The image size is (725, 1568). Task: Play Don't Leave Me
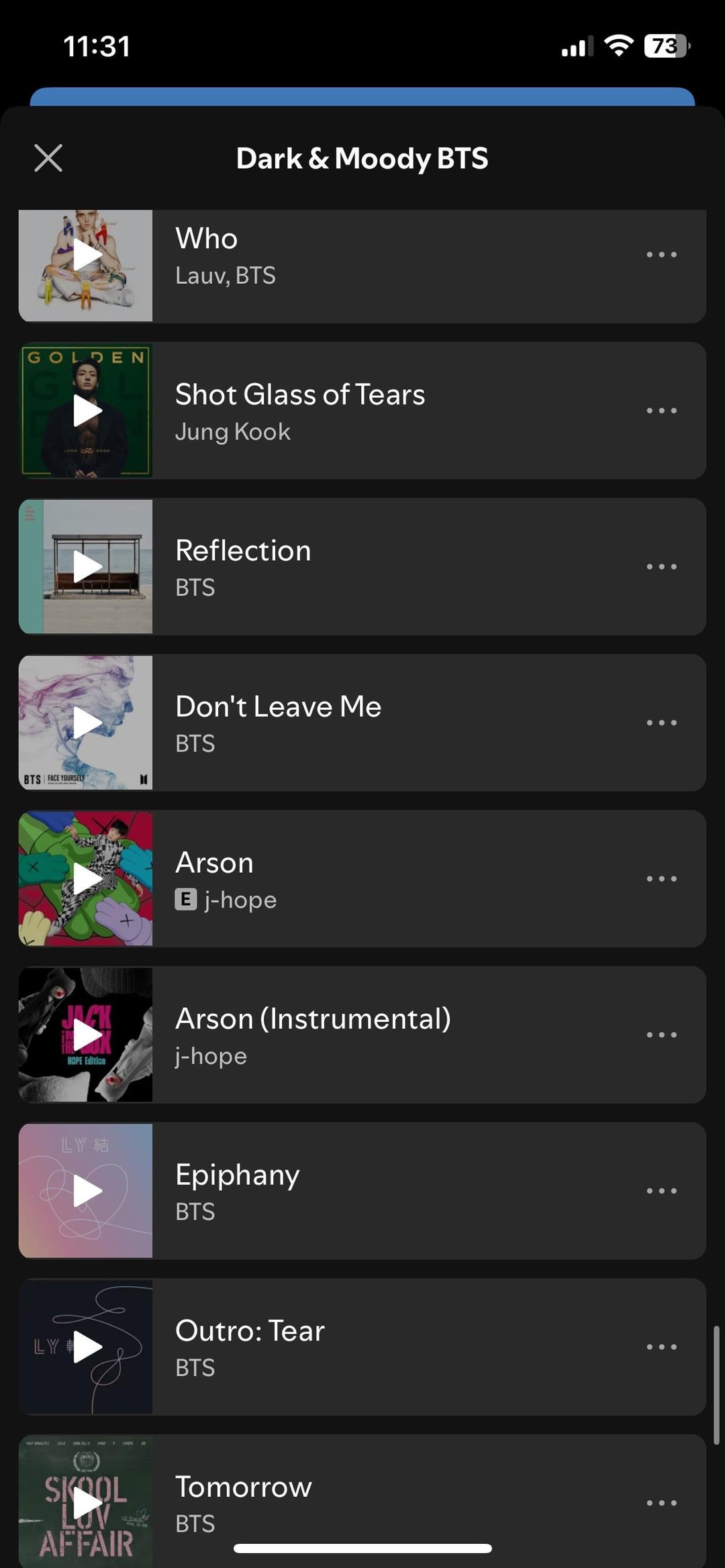(x=87, y=723)
